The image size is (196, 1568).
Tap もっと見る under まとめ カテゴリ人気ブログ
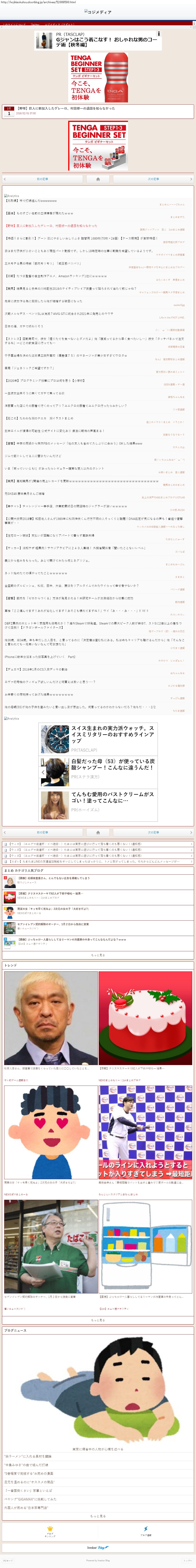[x=98, y=955]
